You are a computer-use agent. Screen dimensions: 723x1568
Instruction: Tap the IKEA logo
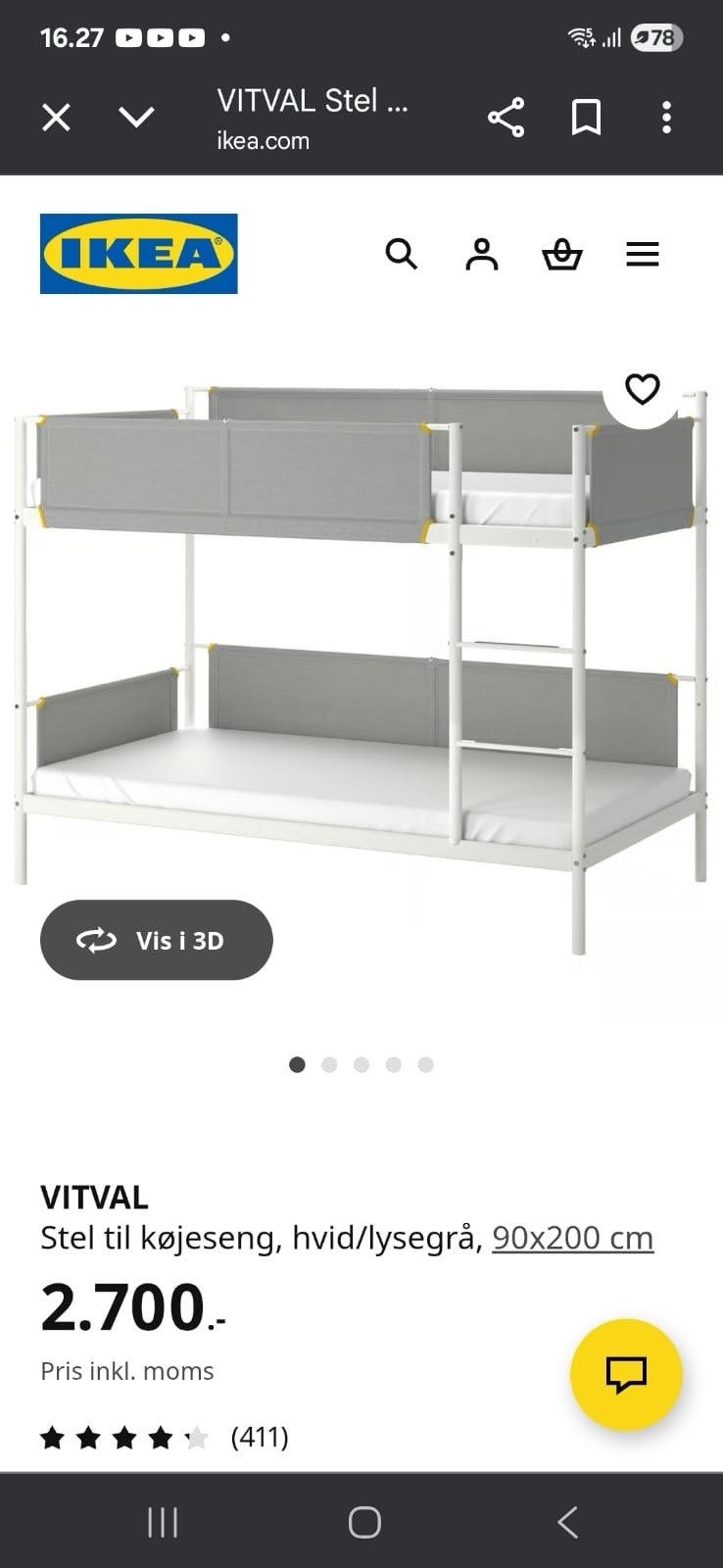tap(138, 253)
